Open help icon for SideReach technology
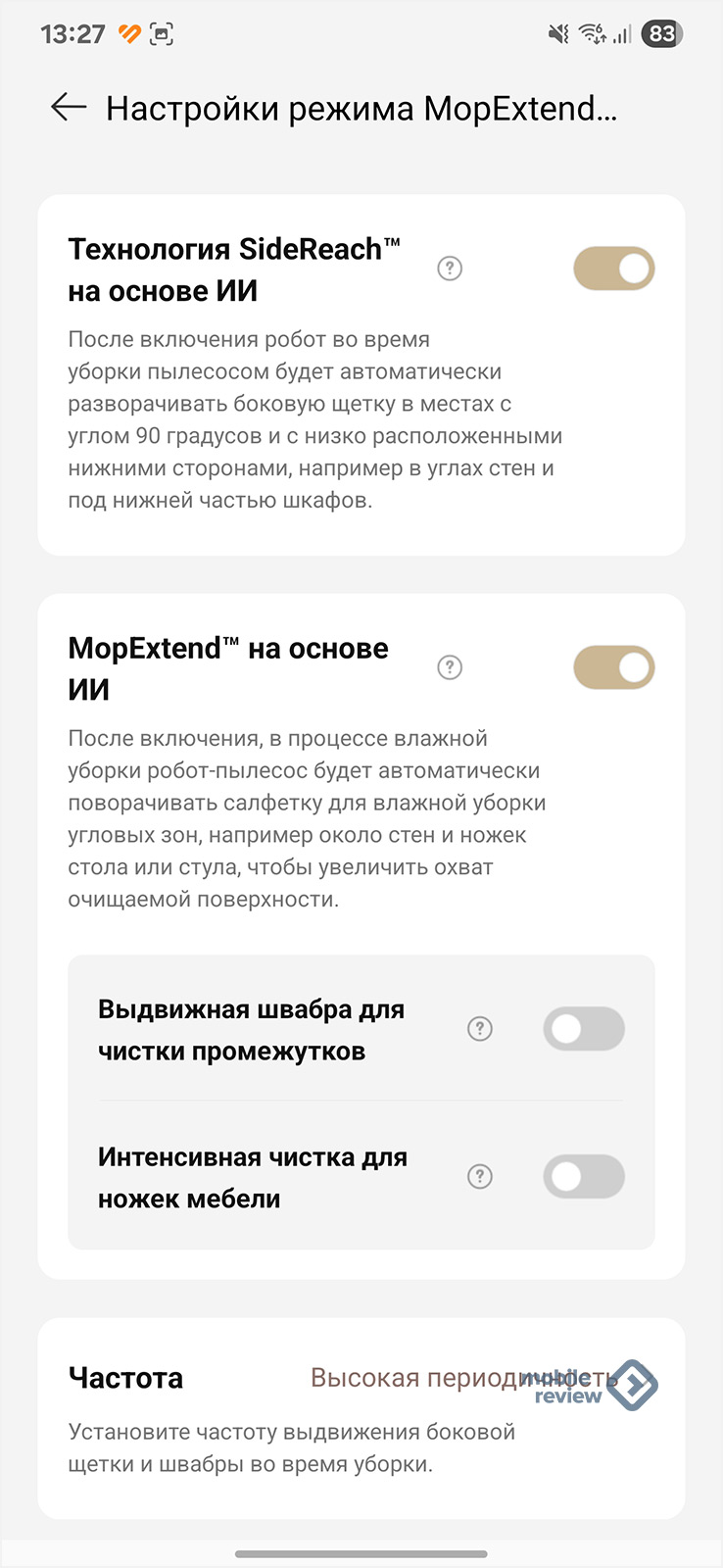Viewport: 723px width, 1568px height. coord(450,269)
